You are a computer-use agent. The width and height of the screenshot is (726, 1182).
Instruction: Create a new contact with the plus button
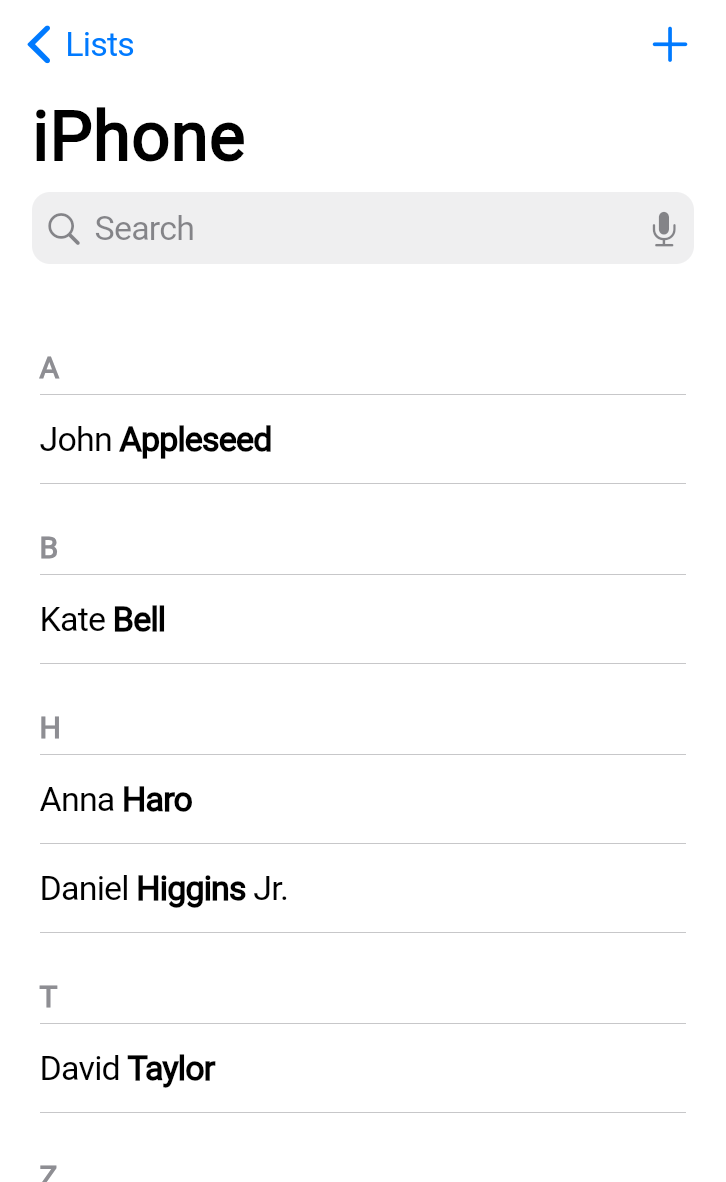[669, 44]
